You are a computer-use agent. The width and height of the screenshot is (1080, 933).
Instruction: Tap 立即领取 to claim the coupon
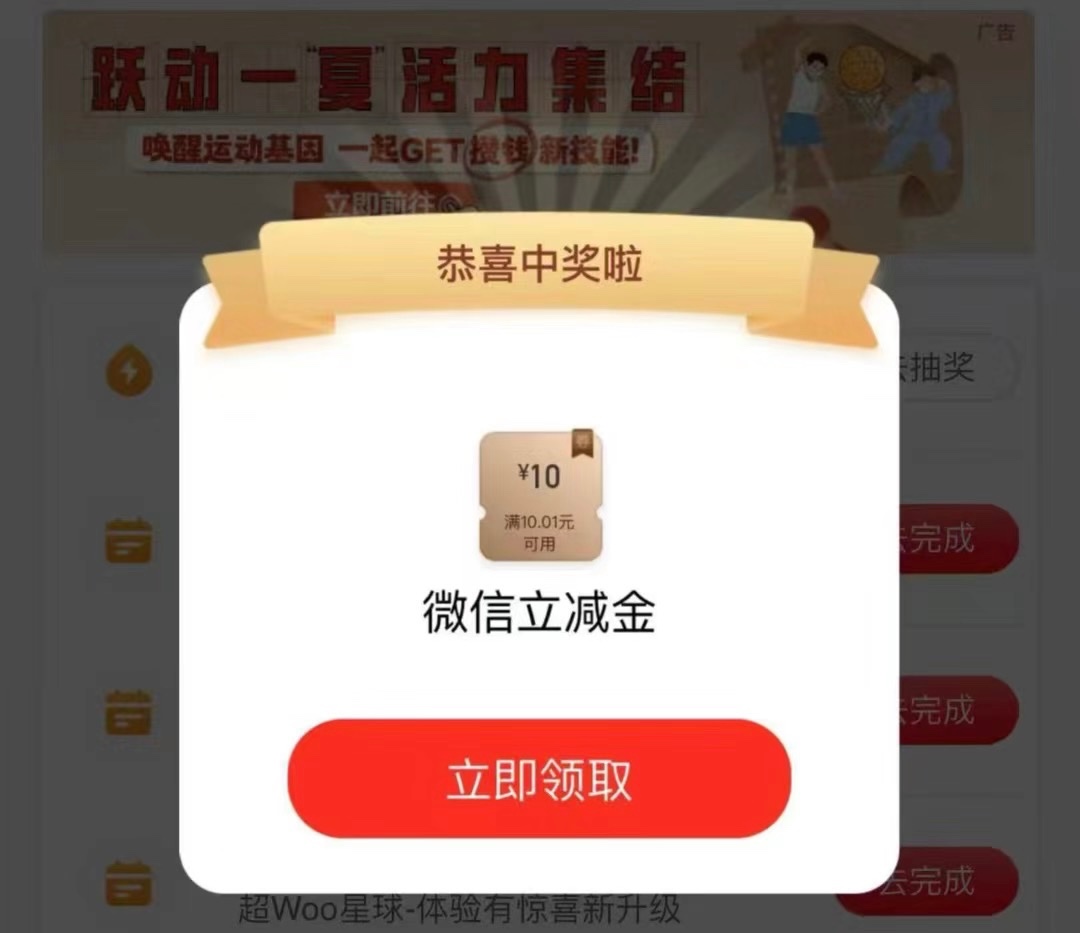point(539,779)
